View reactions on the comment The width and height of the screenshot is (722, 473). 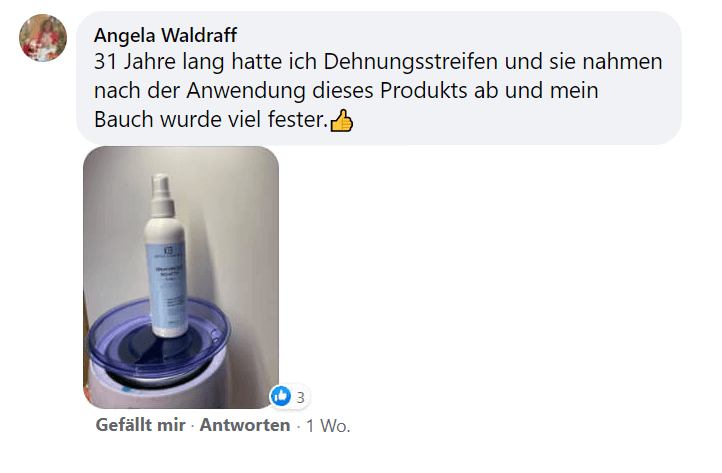click(290, 397)
